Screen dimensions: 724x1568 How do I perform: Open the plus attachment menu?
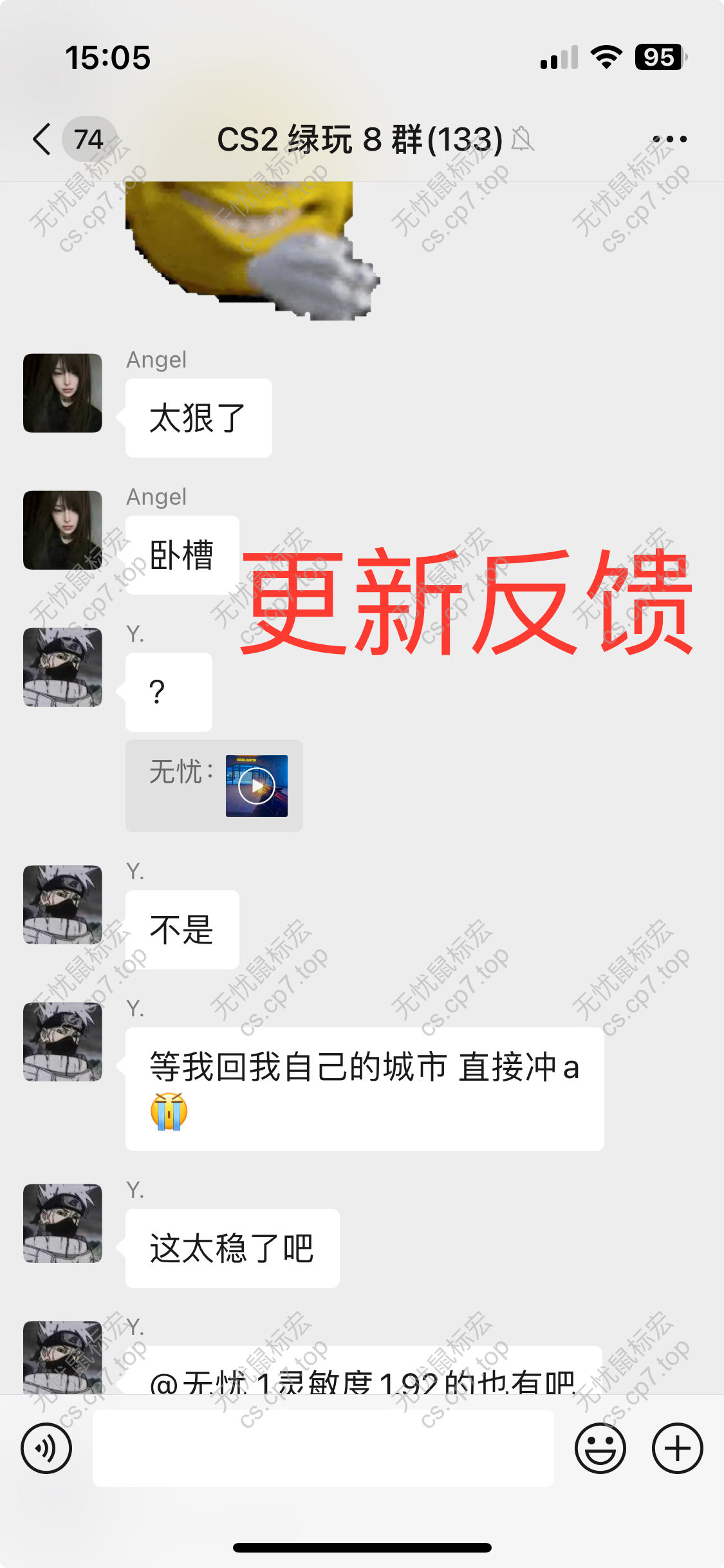[677, 1448]
